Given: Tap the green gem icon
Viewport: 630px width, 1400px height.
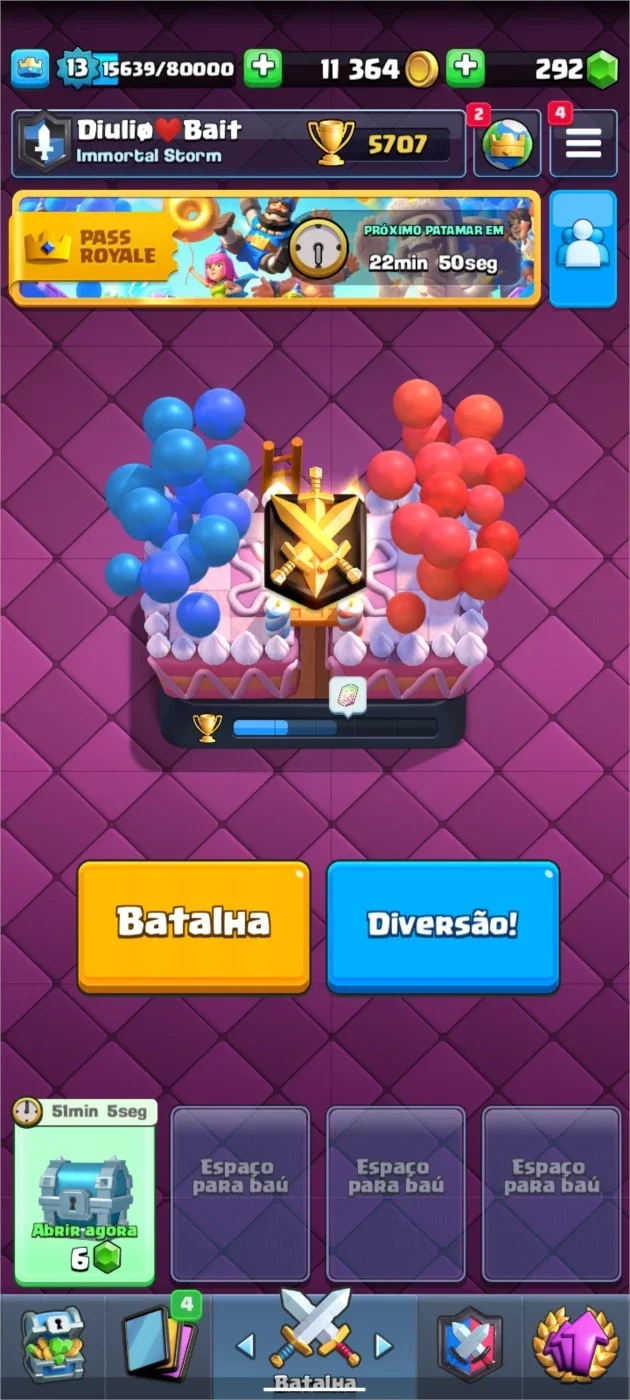Looking at the screenshot, I should 602,68.
